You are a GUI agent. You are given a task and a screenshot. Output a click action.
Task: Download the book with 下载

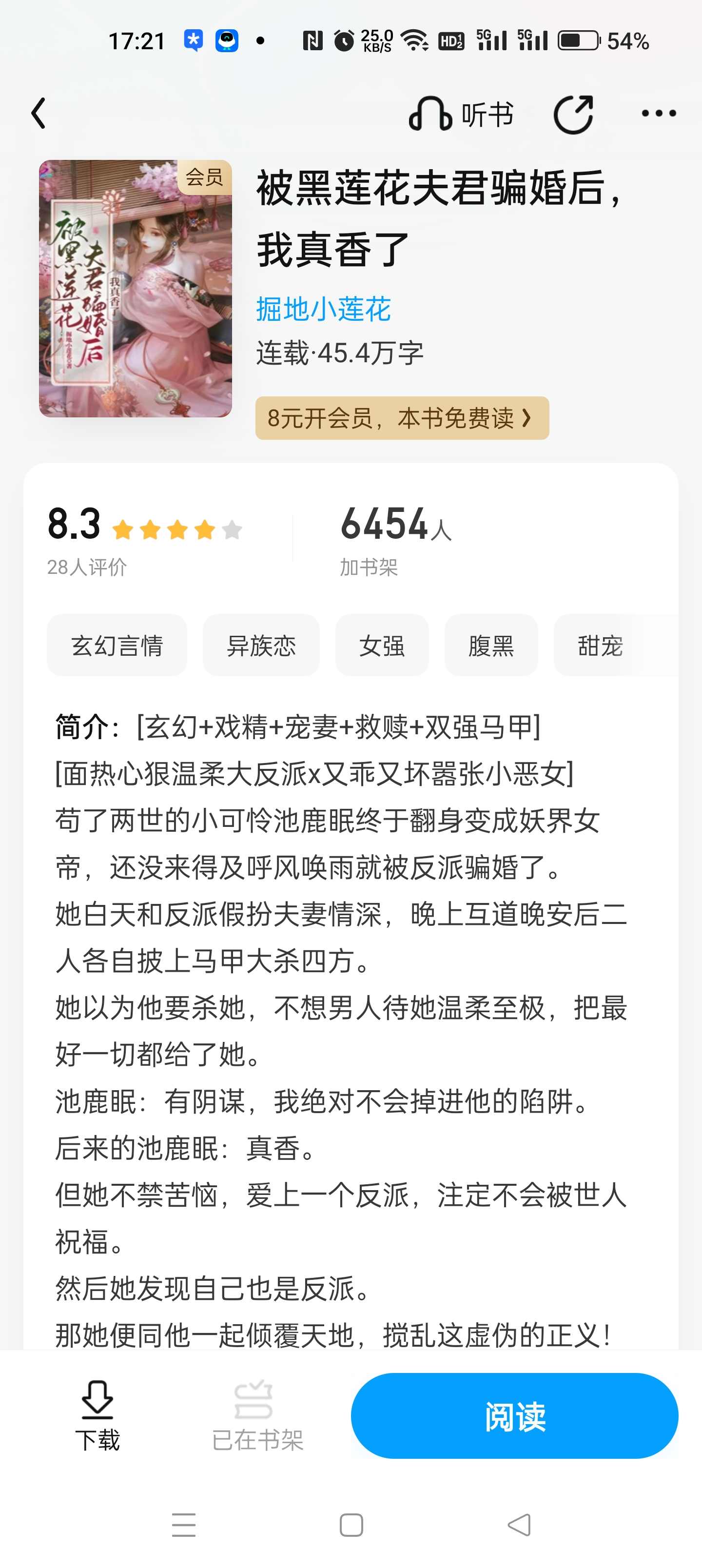pyautogui.click(x=97, y=1415)
